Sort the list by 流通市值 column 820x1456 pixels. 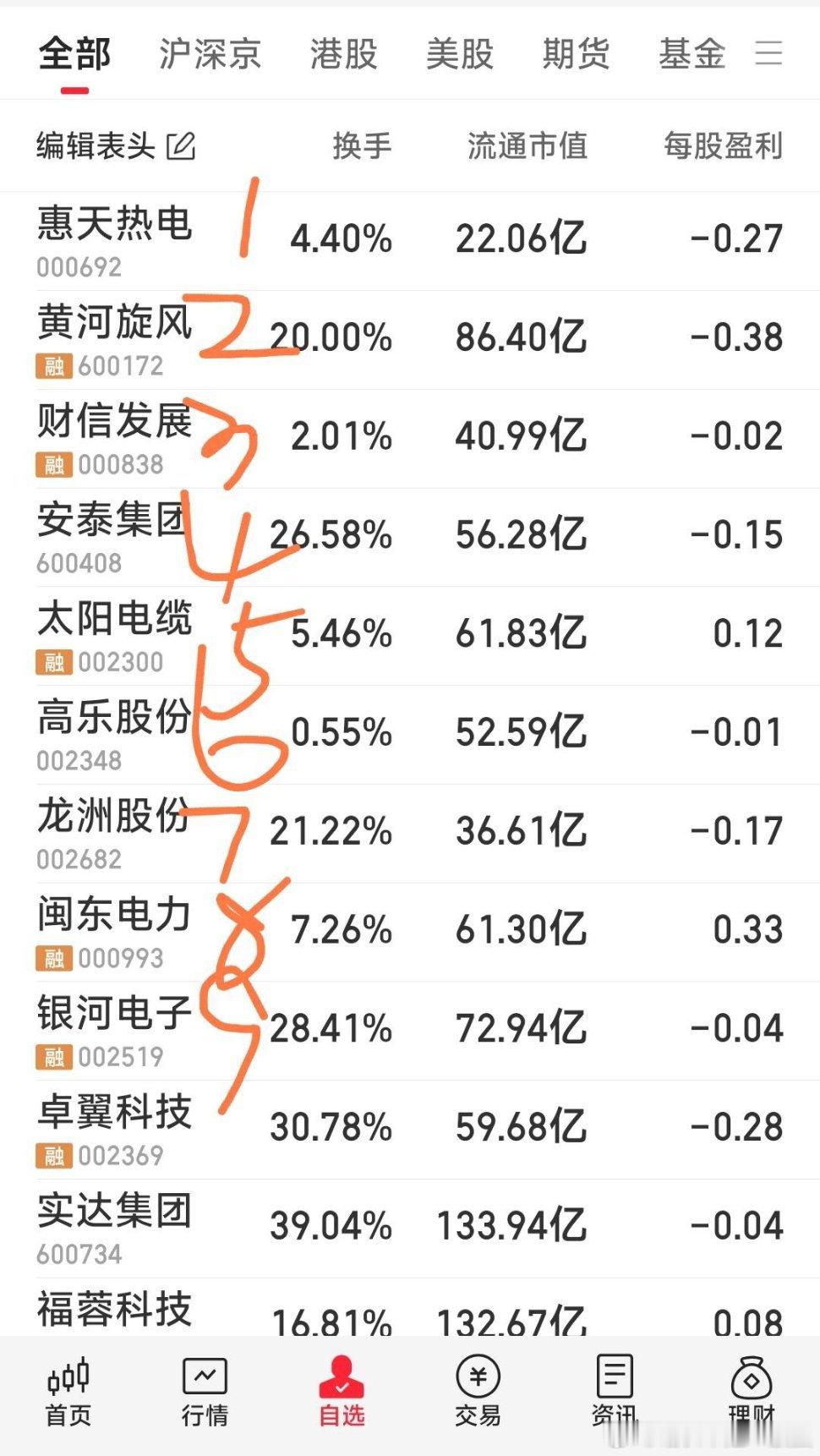point(527,145)
